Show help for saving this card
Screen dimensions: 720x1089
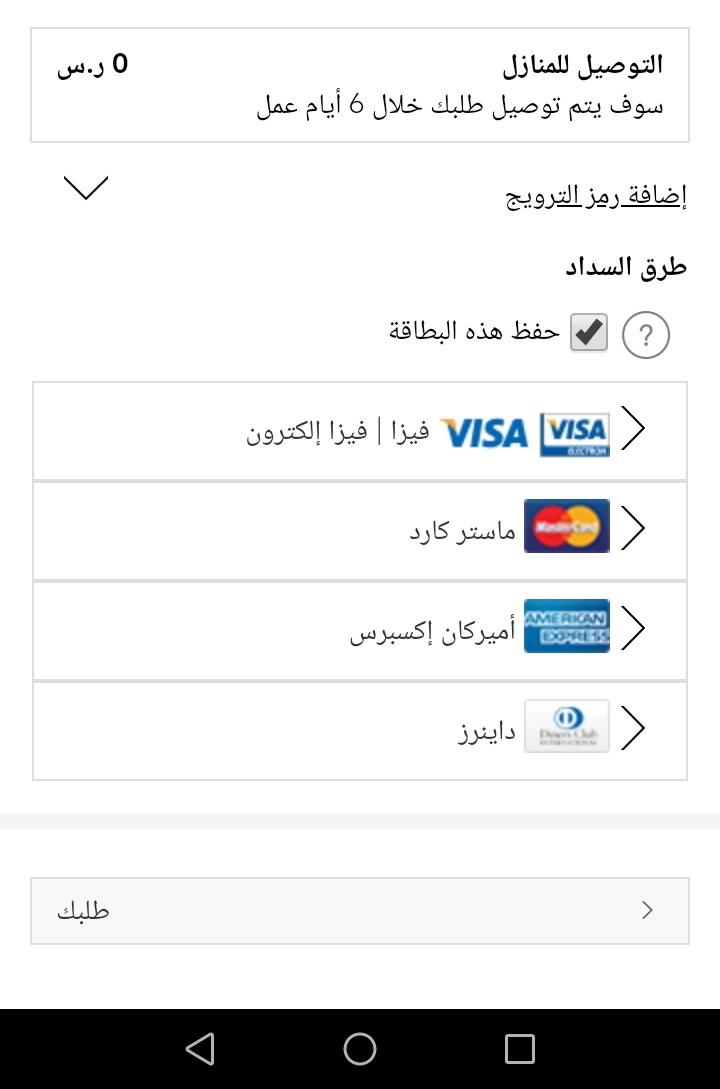click(645, 335)
